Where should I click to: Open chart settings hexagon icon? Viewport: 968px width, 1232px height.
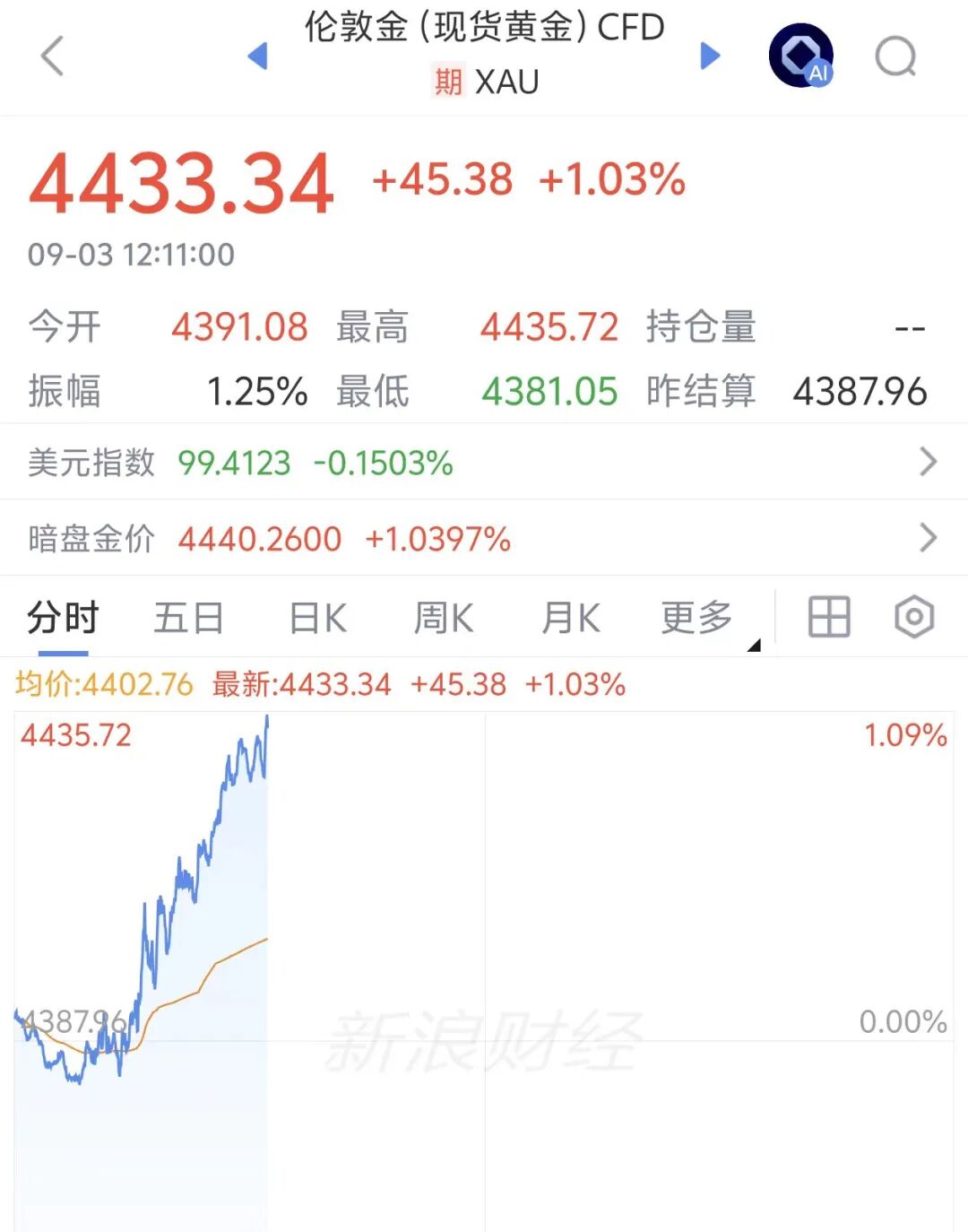(x=914, y=617)
